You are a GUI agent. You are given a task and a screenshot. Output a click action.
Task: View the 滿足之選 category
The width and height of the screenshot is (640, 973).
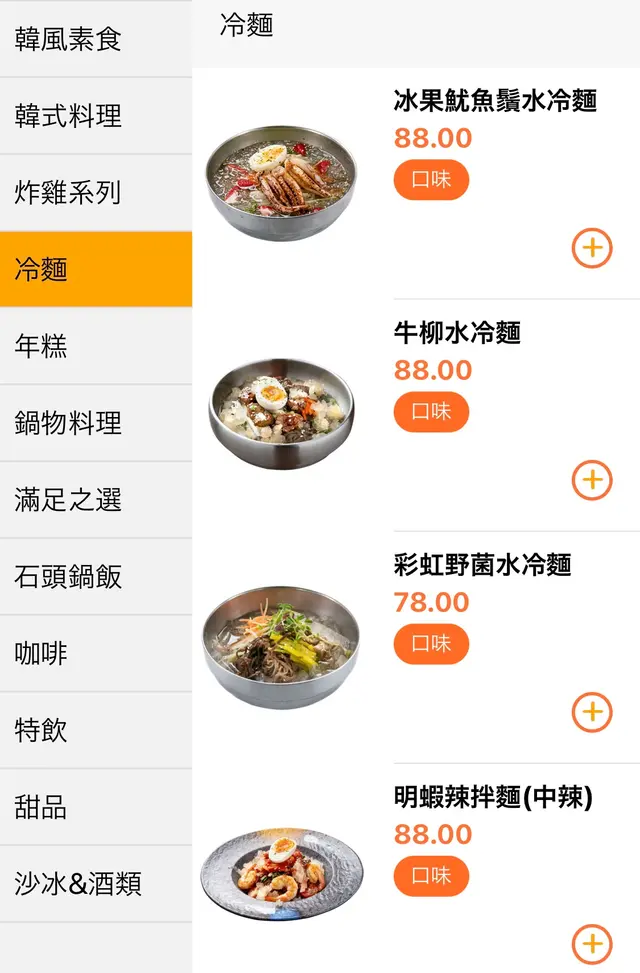pyautogui.click(x=96, y=500)
